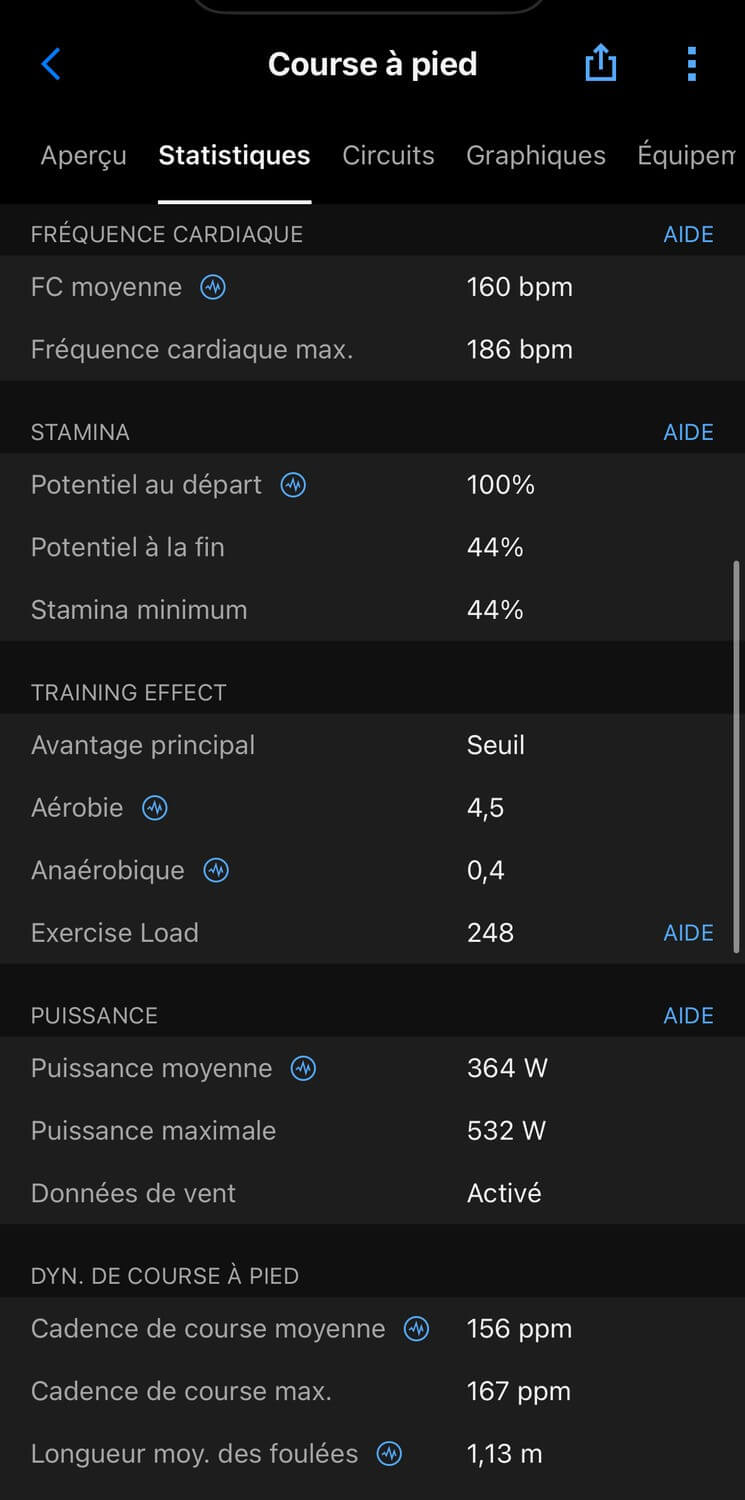
Task: Tap the chart icon next to Aérobie
Action: click(x=155, y=808)
